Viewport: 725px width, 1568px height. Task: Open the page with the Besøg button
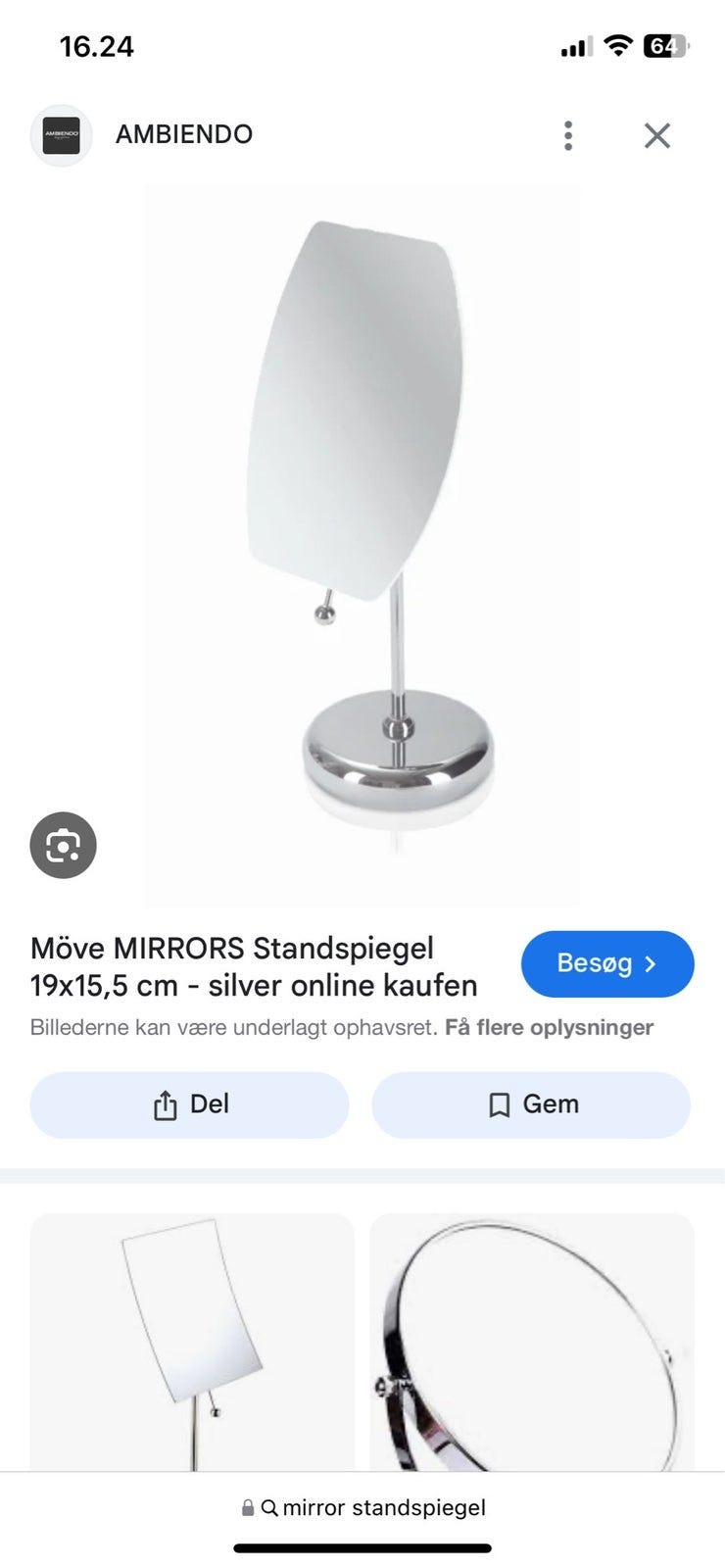(607, 963)
